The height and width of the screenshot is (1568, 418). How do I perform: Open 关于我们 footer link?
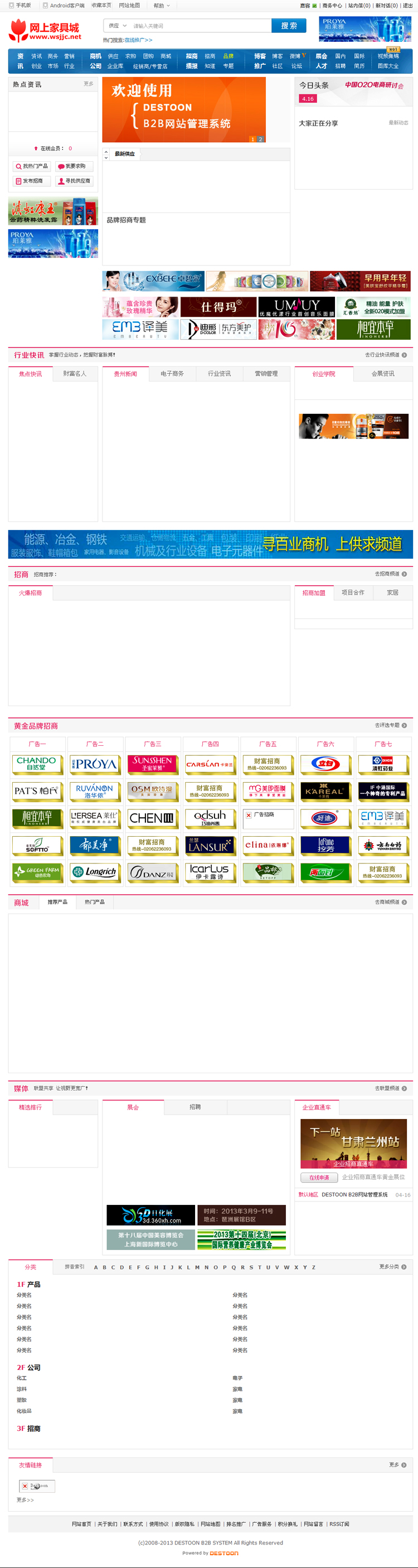click(107, 1524)
